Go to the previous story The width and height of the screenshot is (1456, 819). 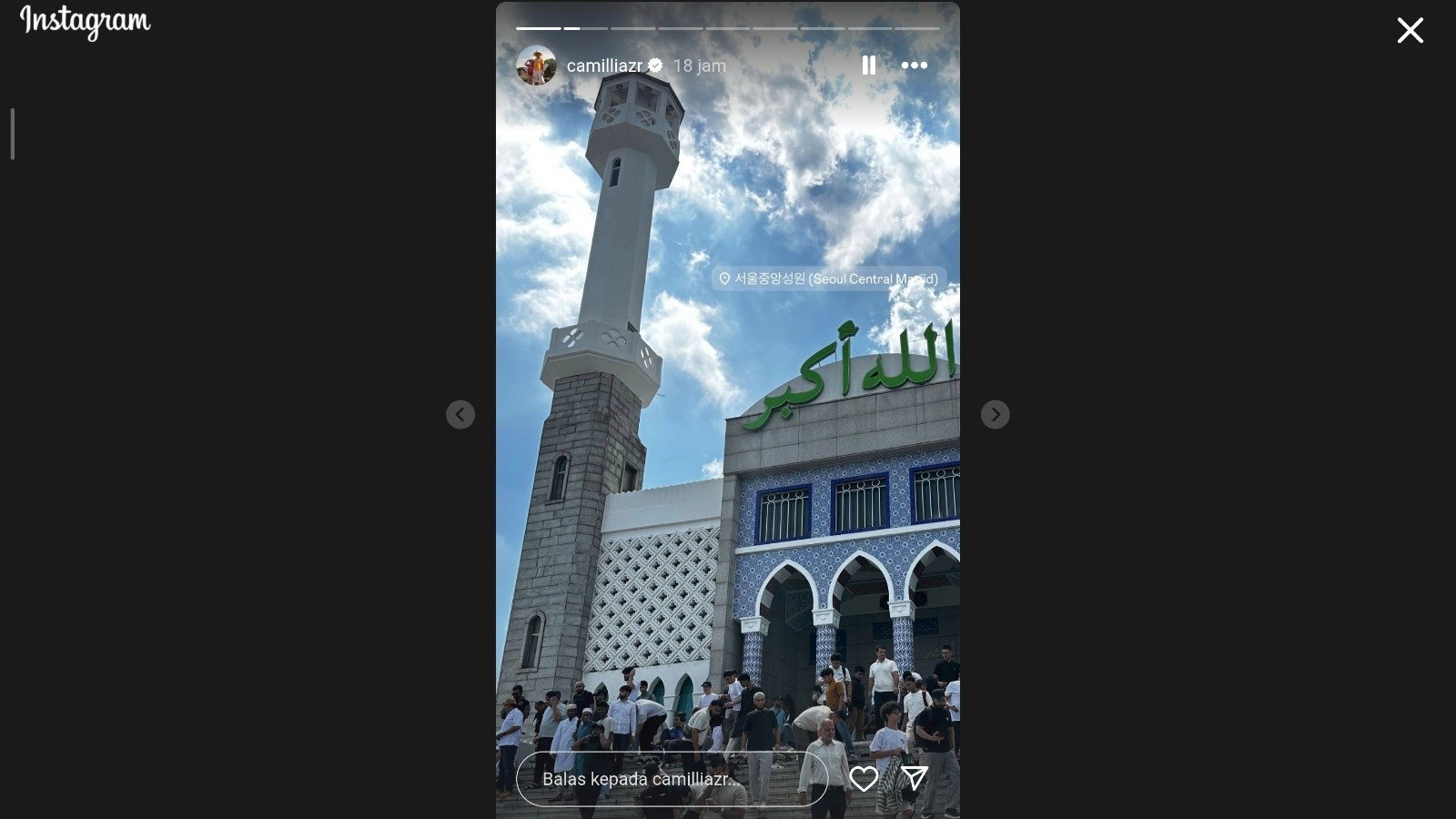point(460,415)
